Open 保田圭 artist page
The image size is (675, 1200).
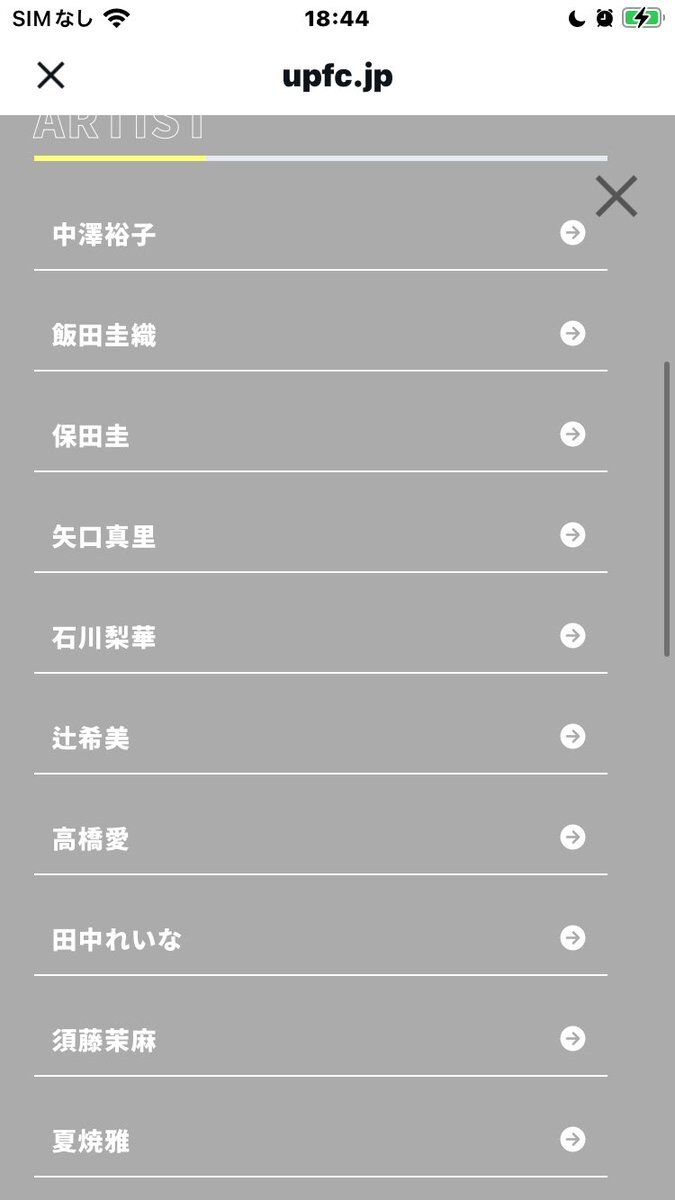[x=320, y=435]
